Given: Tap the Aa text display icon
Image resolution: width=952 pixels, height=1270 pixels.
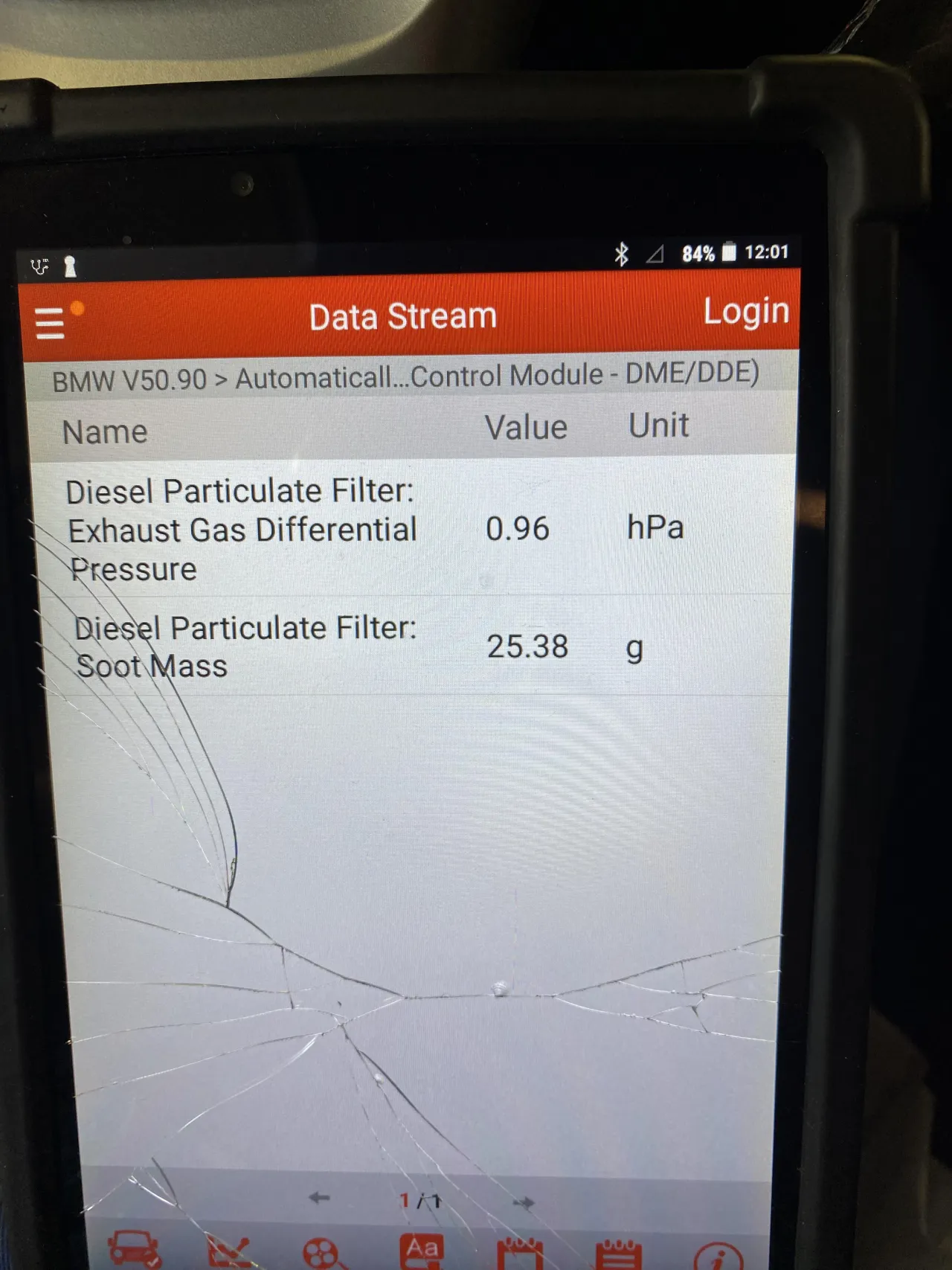Looking at the screenshot, I should (x=422, y=1250).
